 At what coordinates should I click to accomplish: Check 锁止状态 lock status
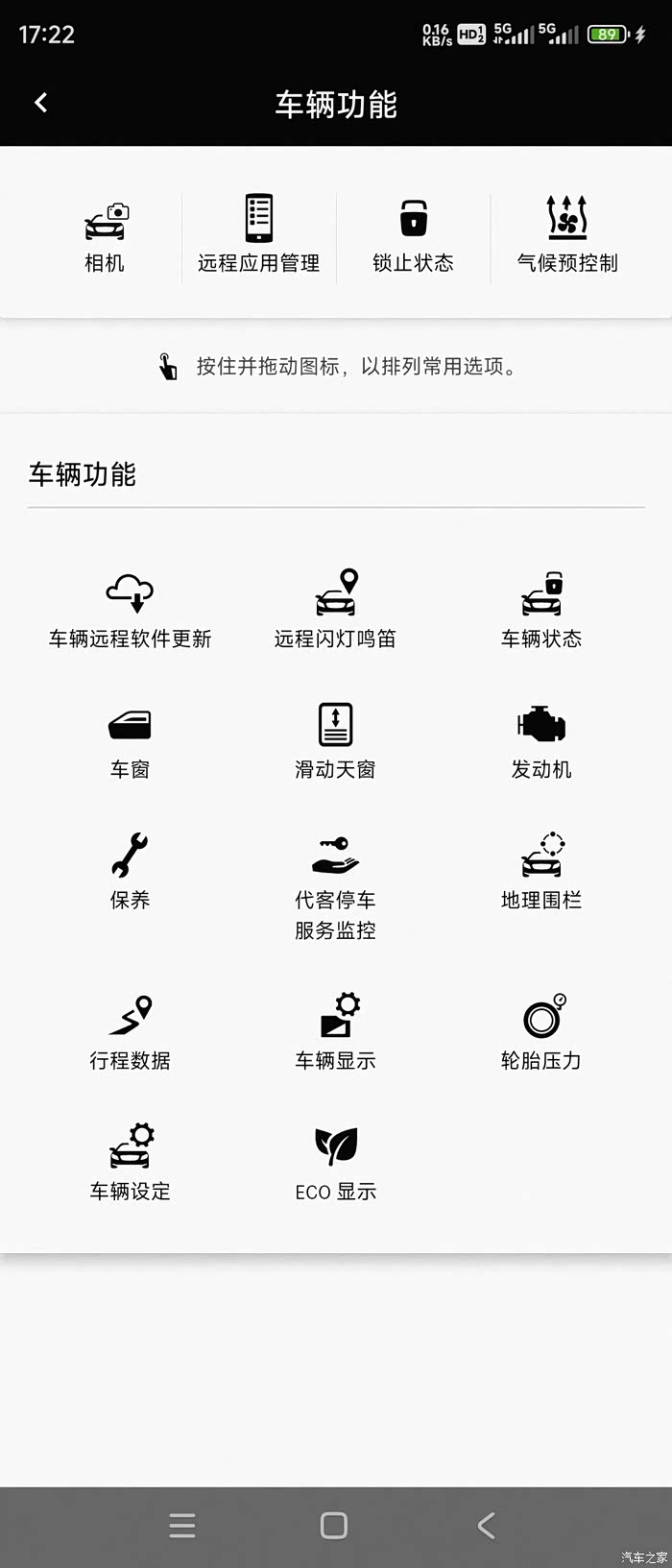pos(413,235)
